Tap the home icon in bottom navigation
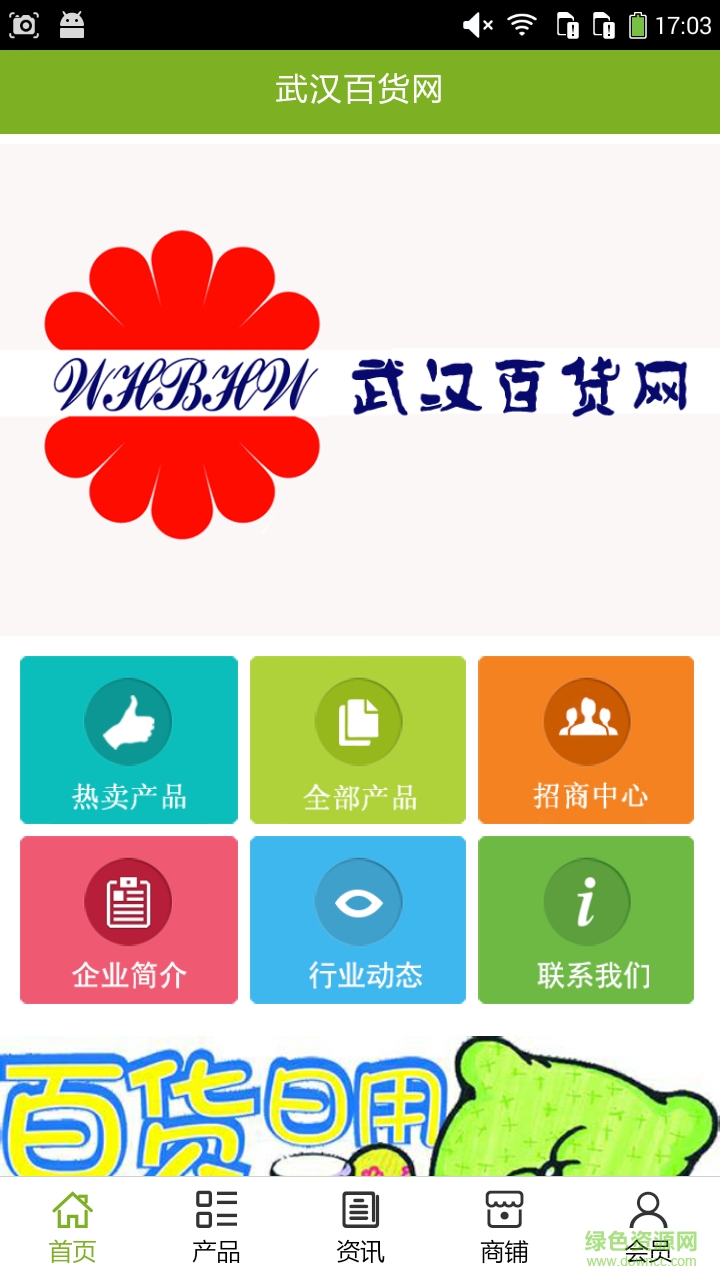 (71, 1208)
